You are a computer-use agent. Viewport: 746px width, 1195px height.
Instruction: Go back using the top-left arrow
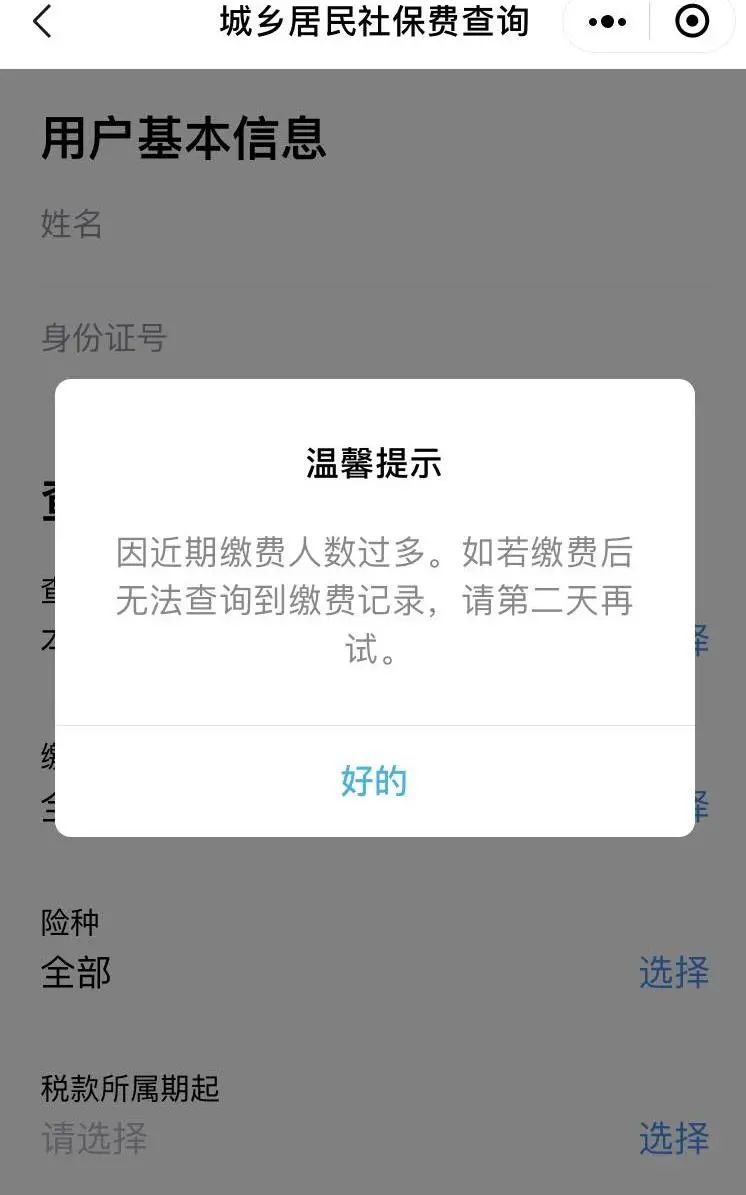[43, 21]
